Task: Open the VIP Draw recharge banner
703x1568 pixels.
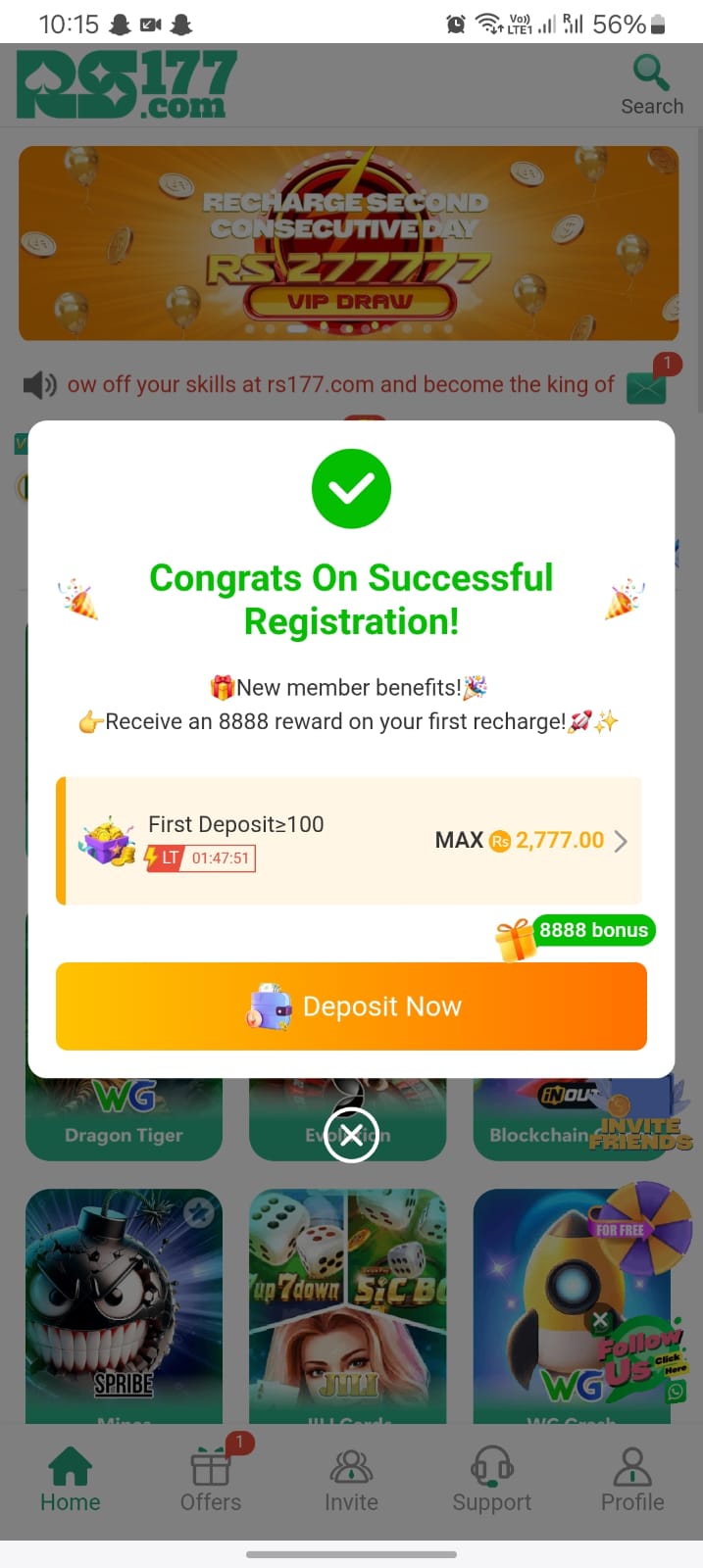Action: coord(349,243)
